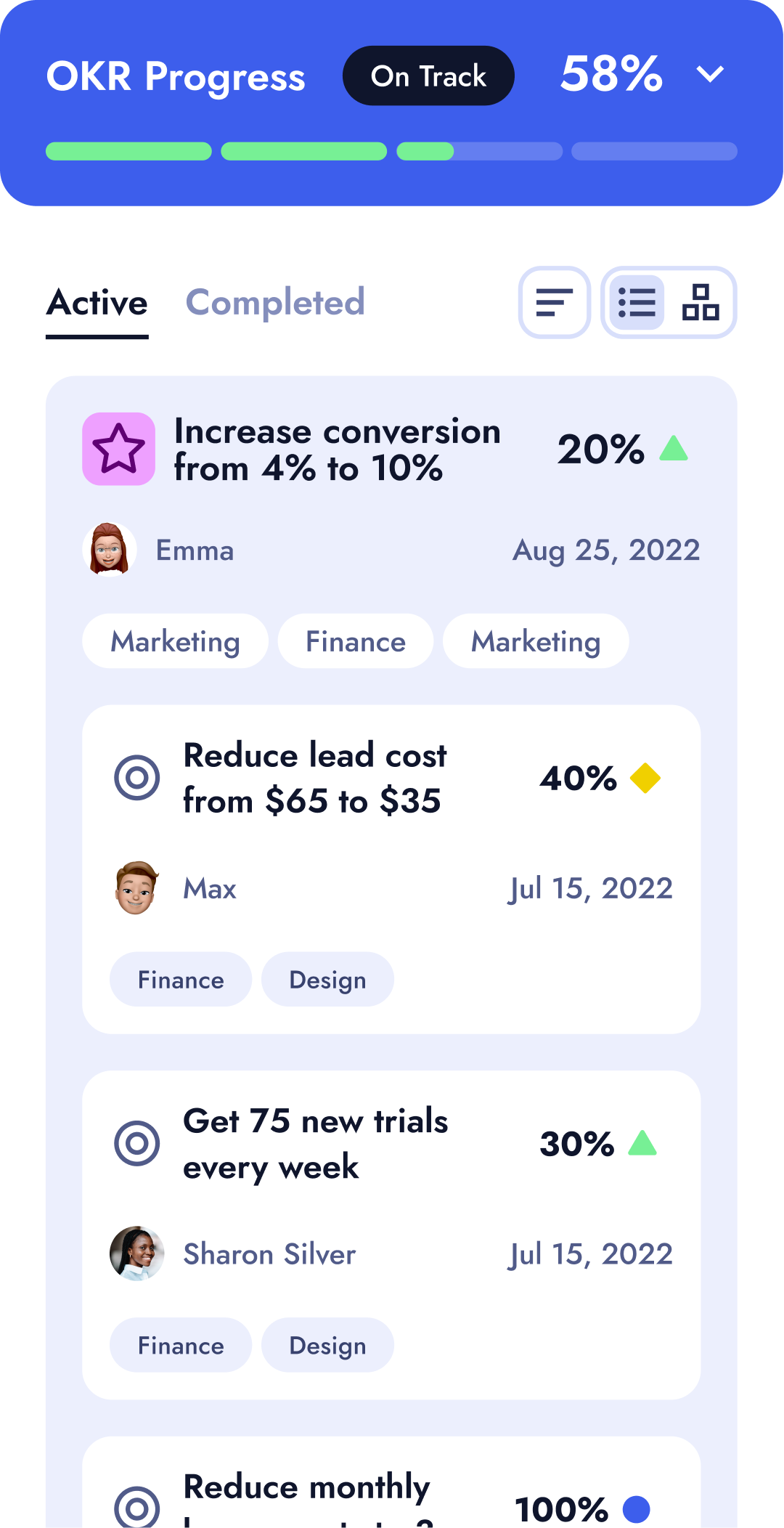Viewport: 784px width, 1528px height.
Task: Expand the OKR Progress chevron
Action: [709, 74]
